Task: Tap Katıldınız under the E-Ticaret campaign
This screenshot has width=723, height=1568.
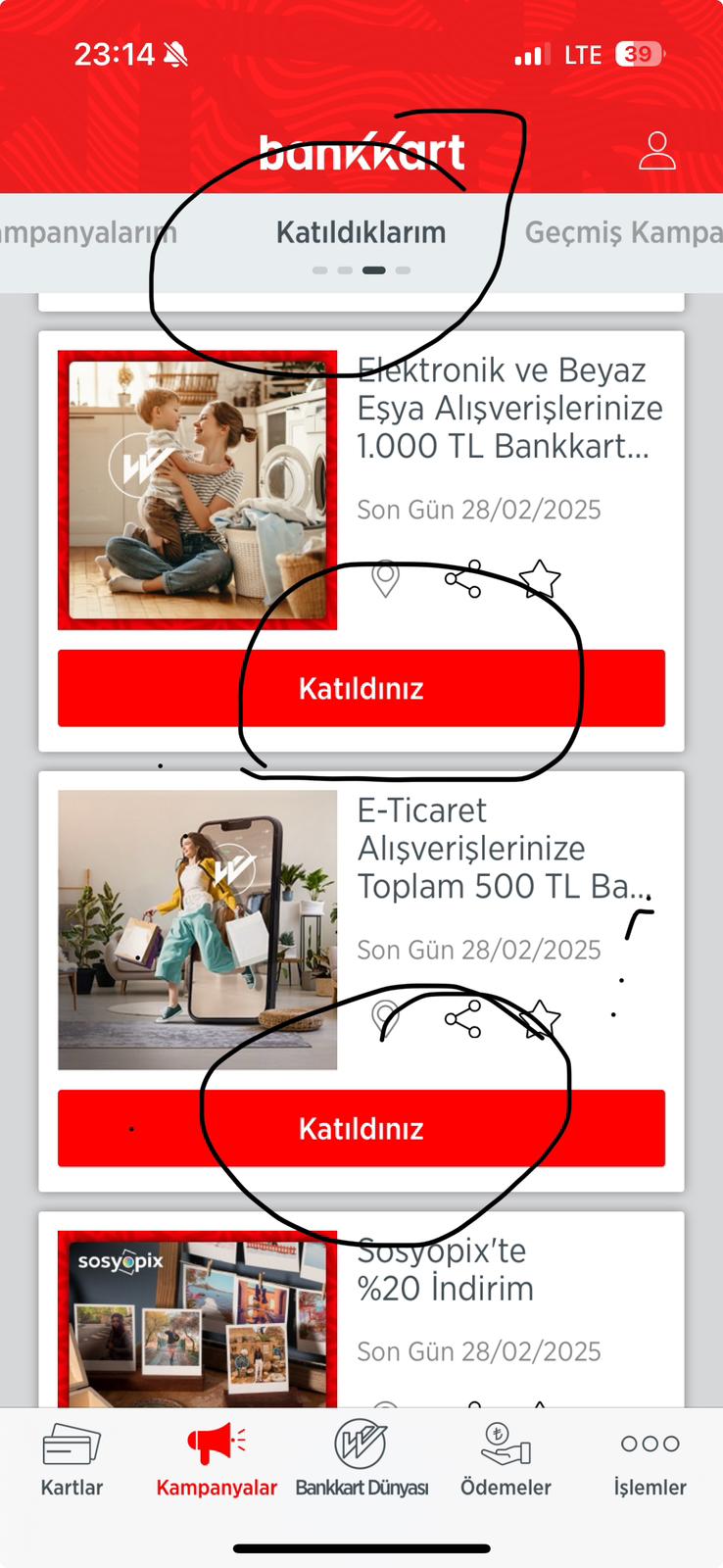Action: click(361, 1128)
